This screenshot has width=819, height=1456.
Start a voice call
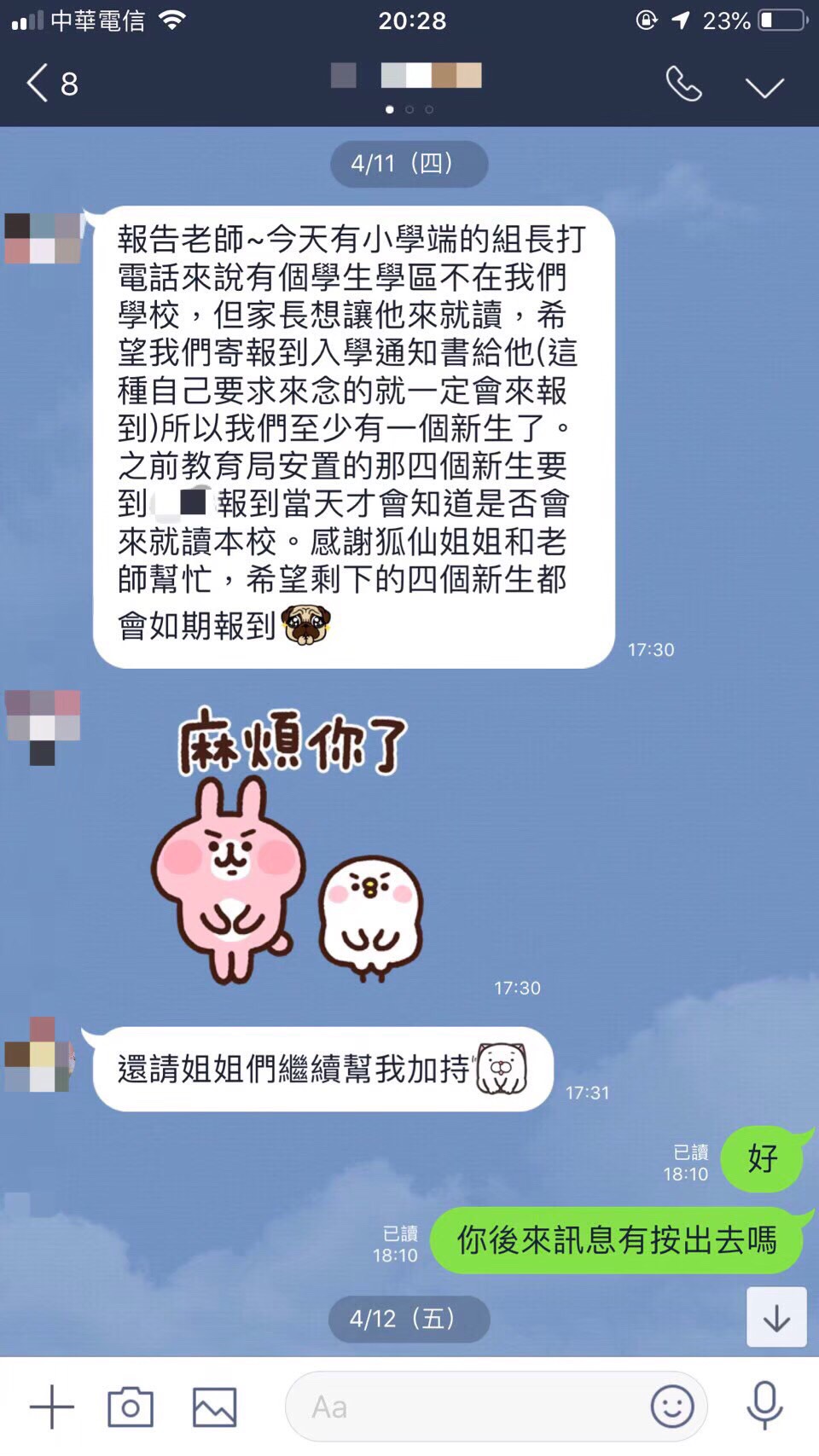click(x=683, y=84)
